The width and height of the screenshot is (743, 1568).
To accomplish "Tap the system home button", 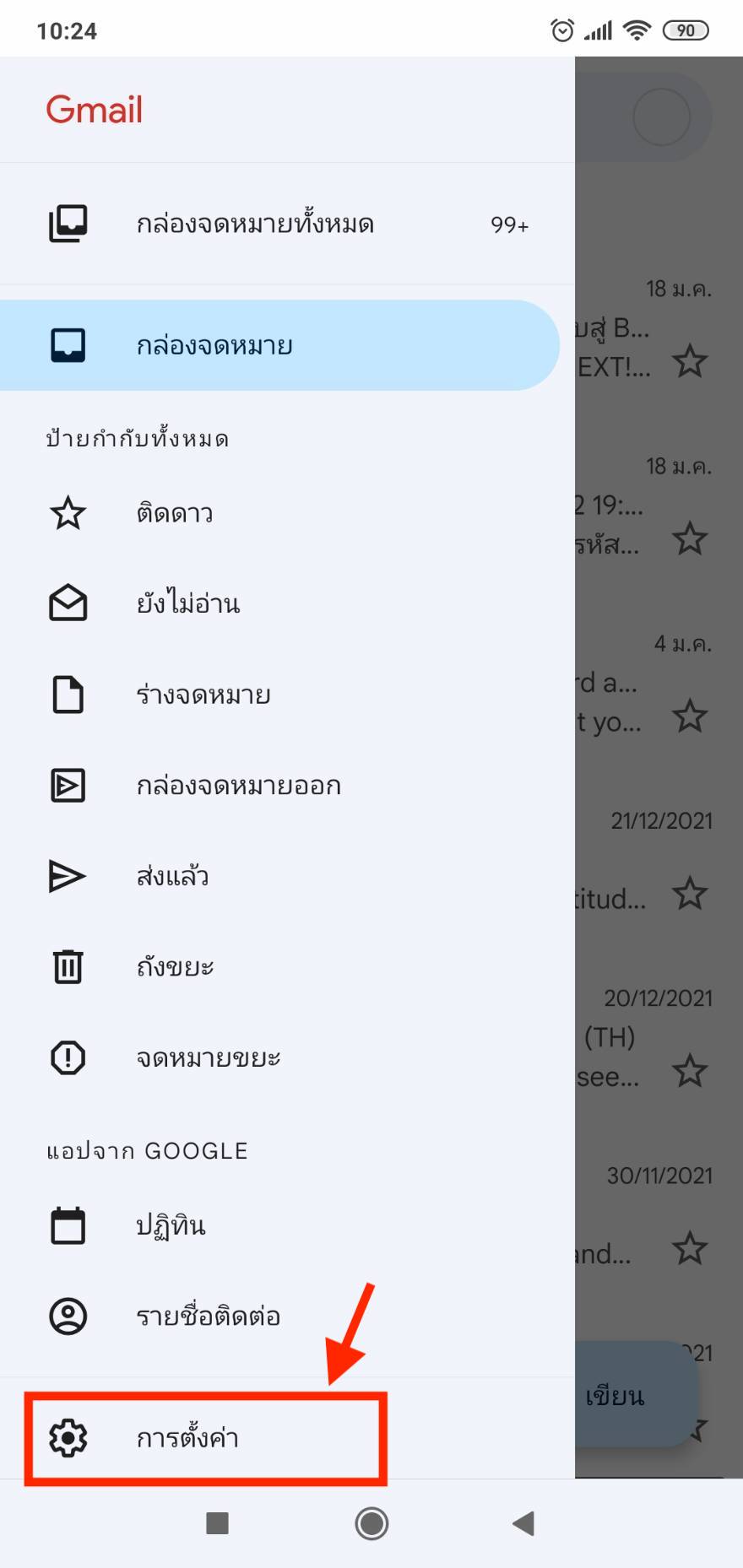I will tap(371, 1523).
